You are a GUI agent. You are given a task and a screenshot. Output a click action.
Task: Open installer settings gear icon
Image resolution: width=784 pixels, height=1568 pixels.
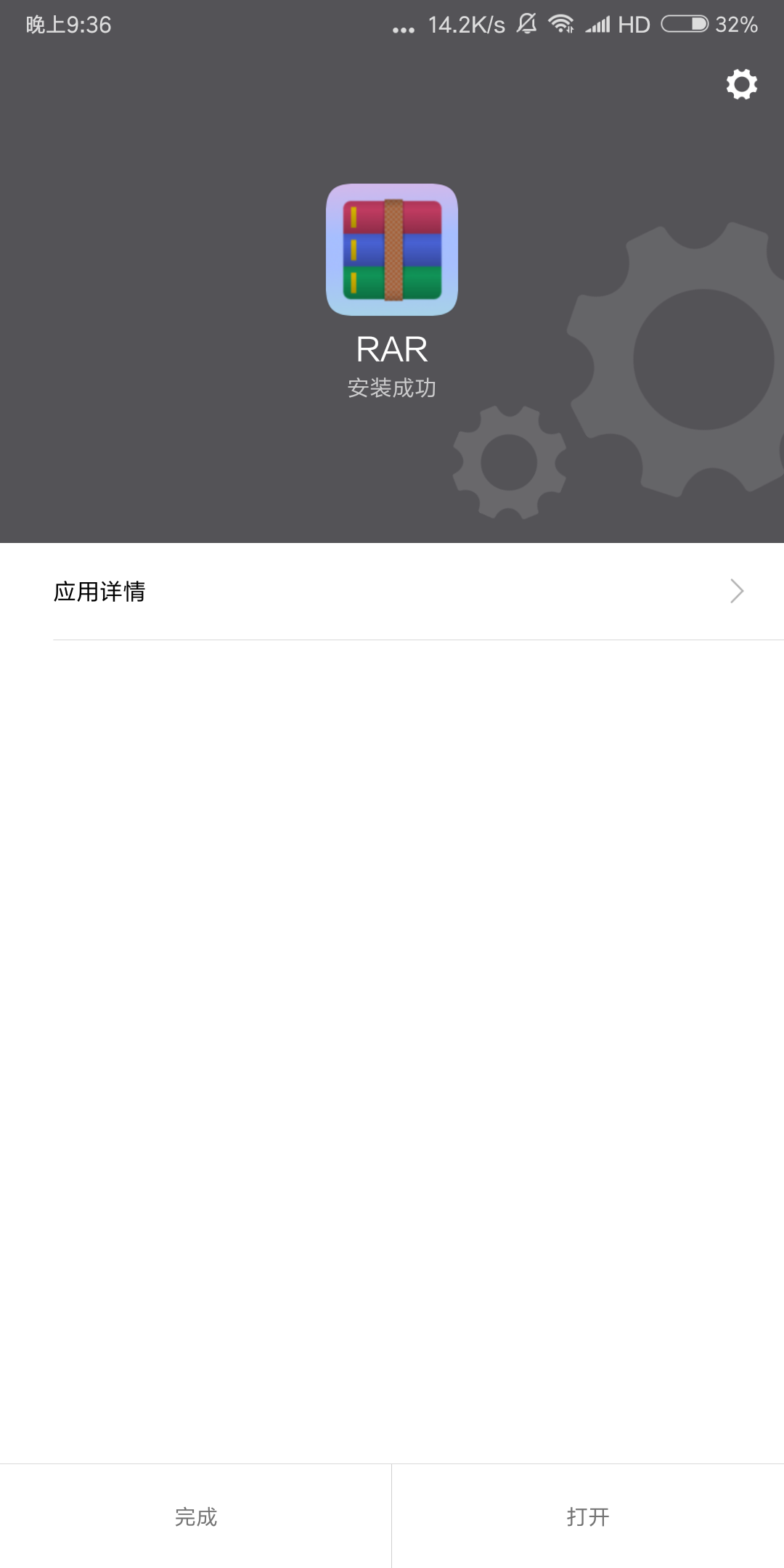point(741,84)
